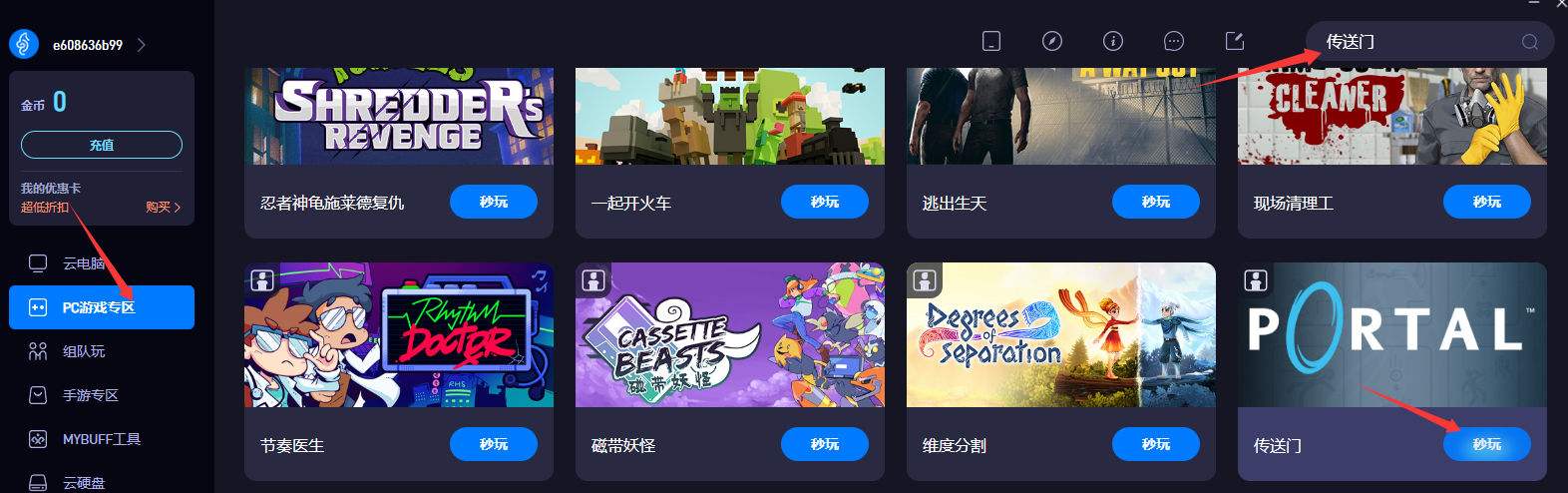Tap the search field containing 传送门

tap(1416, 42)
